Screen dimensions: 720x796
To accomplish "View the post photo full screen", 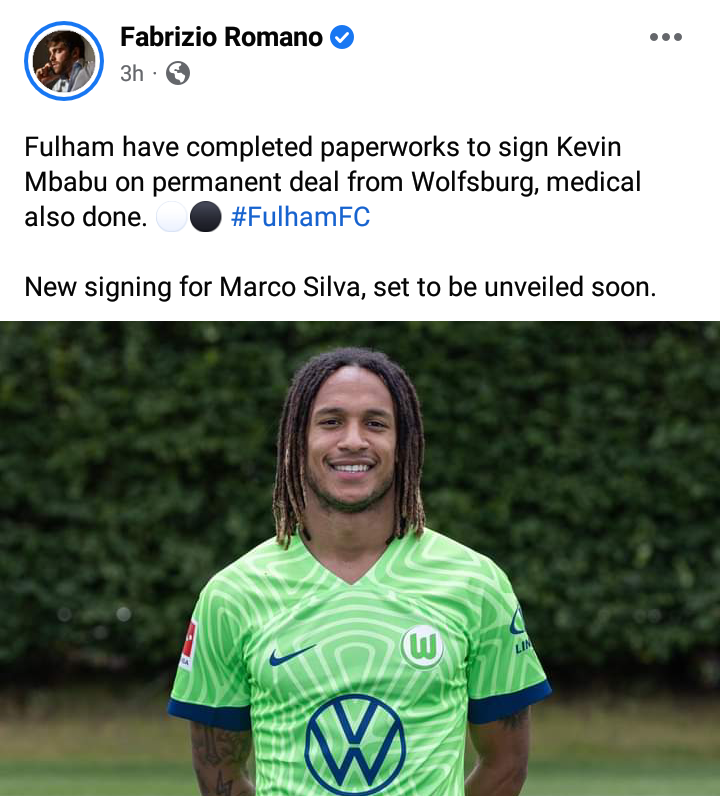I will 360,558.
